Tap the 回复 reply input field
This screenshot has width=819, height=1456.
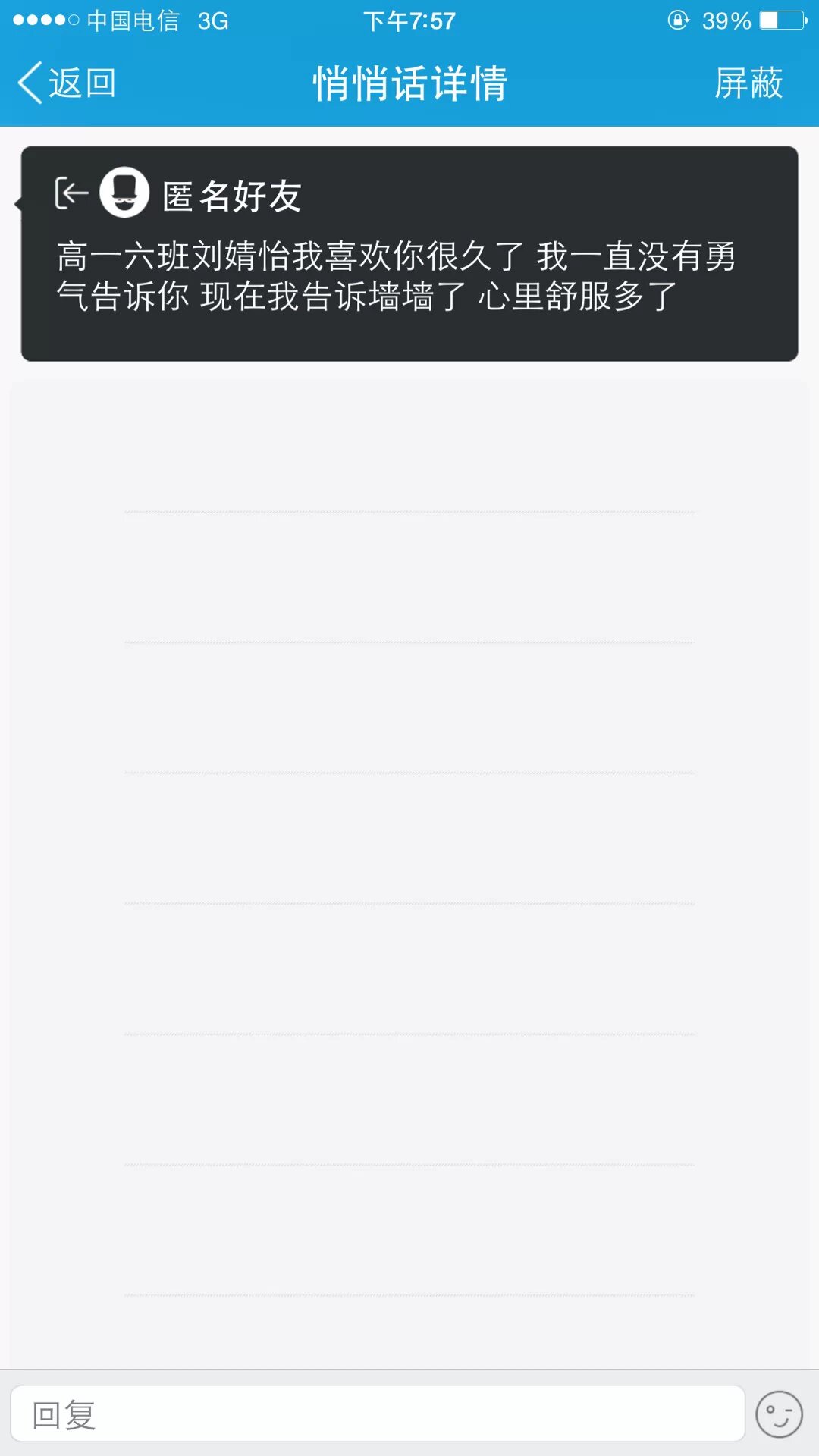(x=377, y=1414)
